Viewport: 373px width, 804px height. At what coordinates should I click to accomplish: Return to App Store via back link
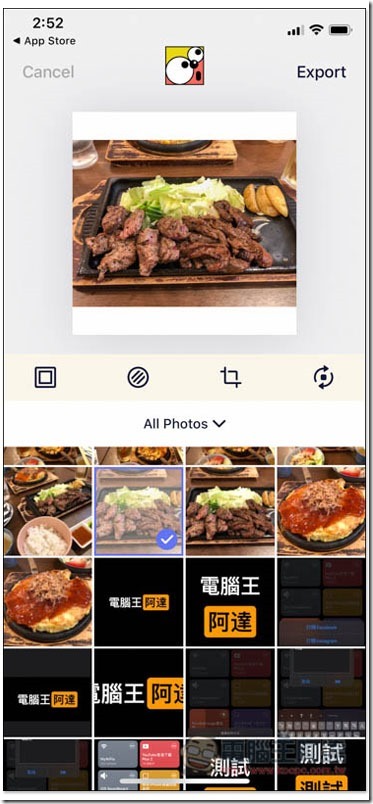(x=44, y=41)
